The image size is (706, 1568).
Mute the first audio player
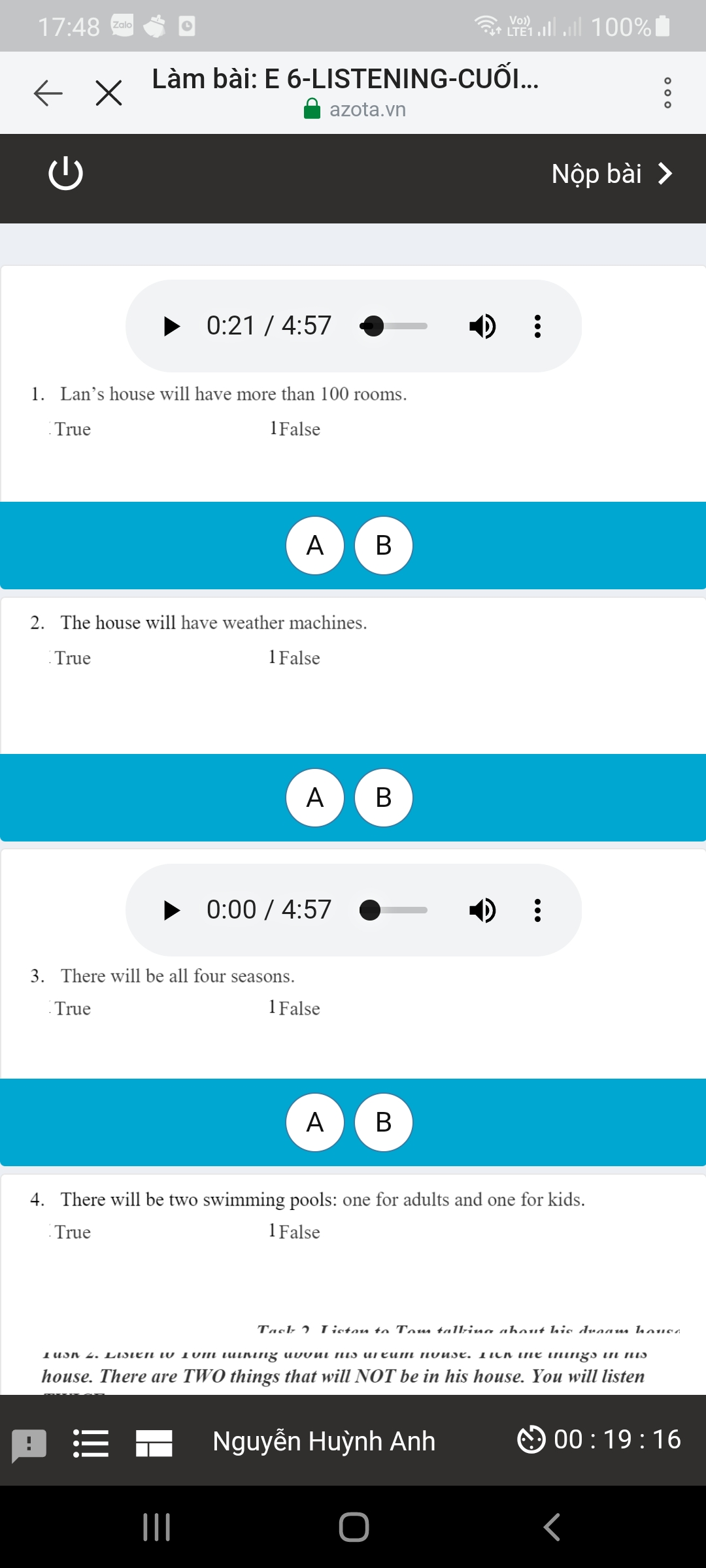(x=482, y=326)
